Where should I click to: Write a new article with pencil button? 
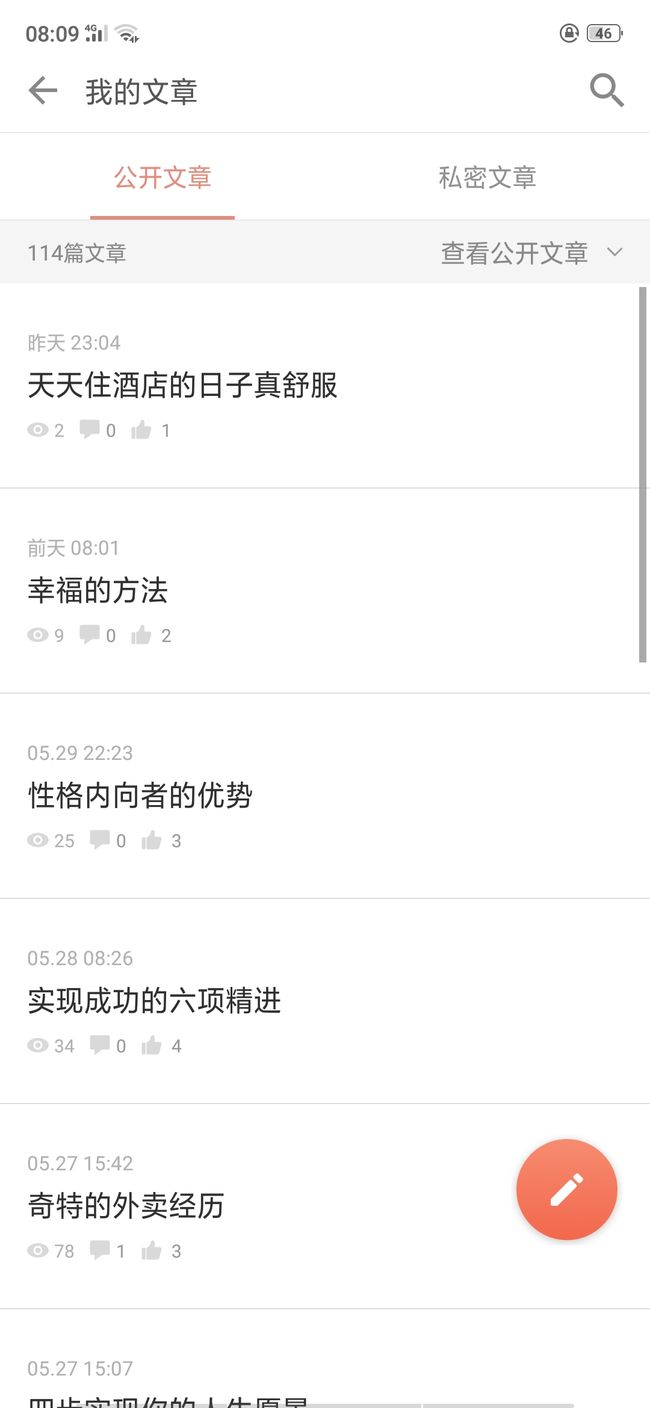click(566, 1189)
